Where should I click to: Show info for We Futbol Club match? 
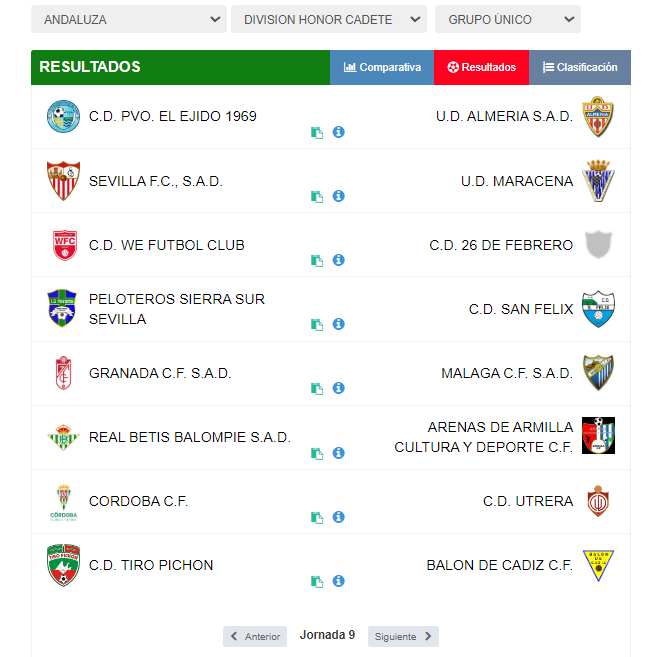coord(338,260)
